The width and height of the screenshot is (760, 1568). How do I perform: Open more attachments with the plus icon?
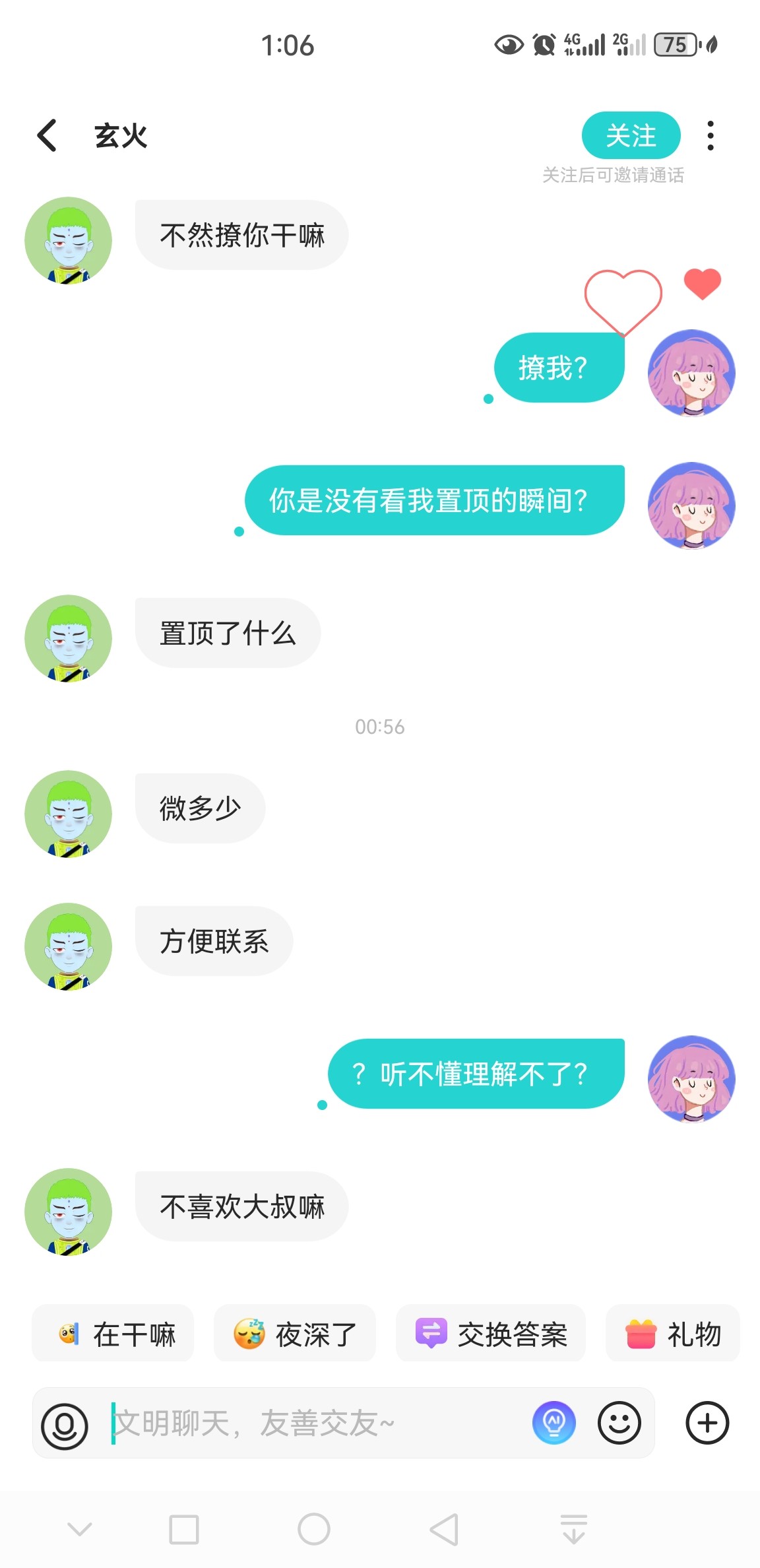[x=707, y=1423]
